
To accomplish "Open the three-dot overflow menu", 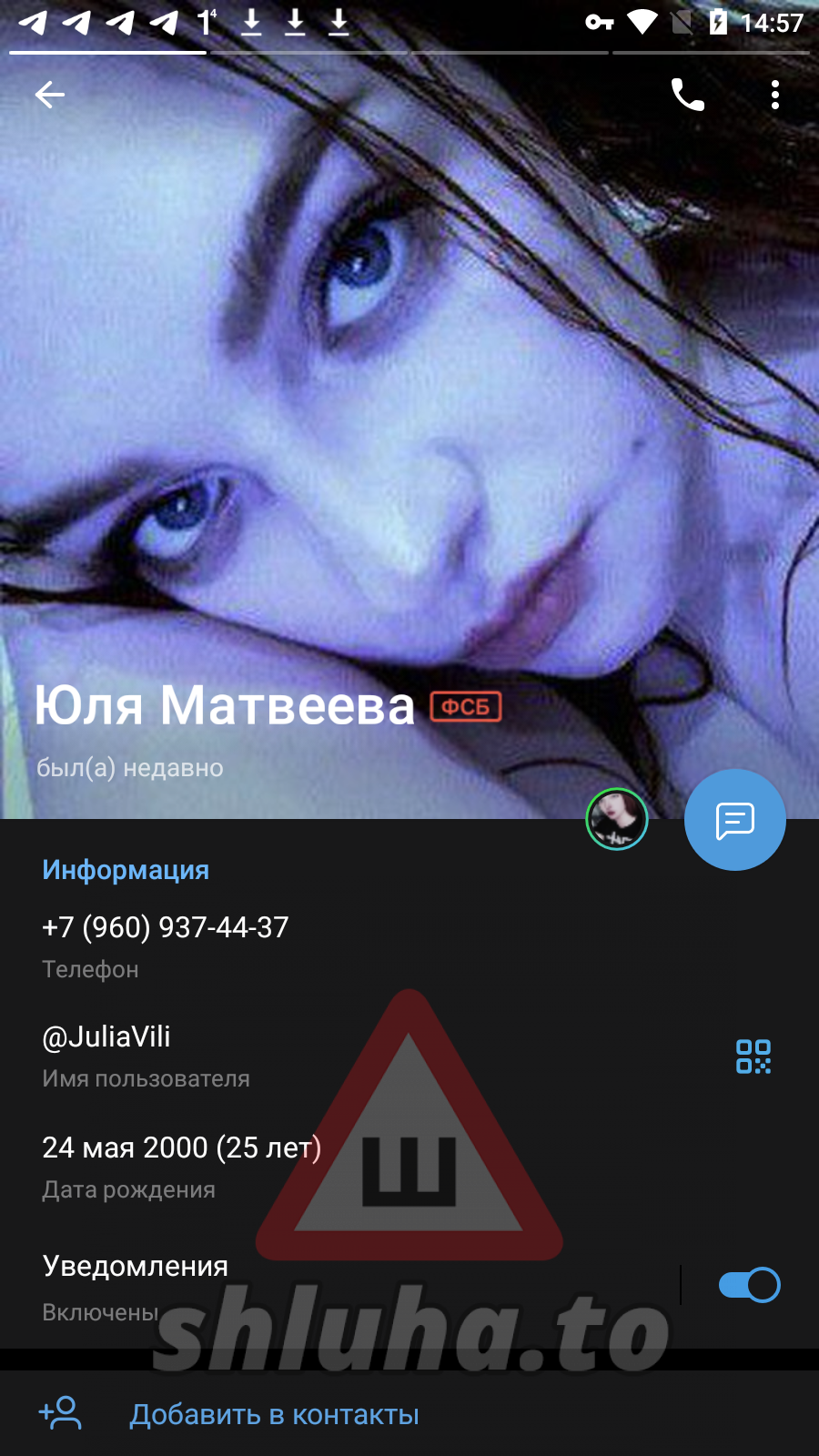I will click(774, 95).
